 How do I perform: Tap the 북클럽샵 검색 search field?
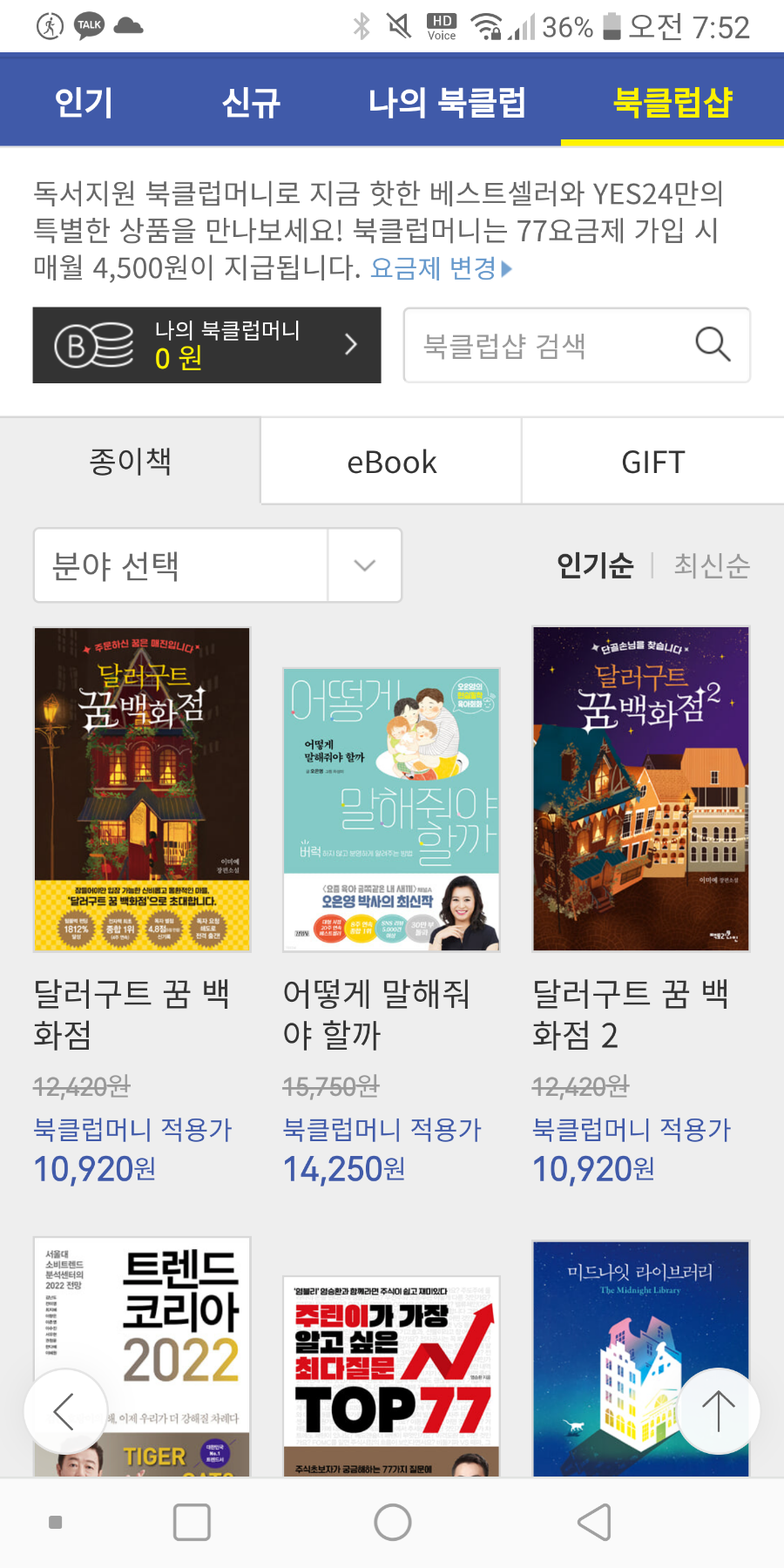point(540,345)
